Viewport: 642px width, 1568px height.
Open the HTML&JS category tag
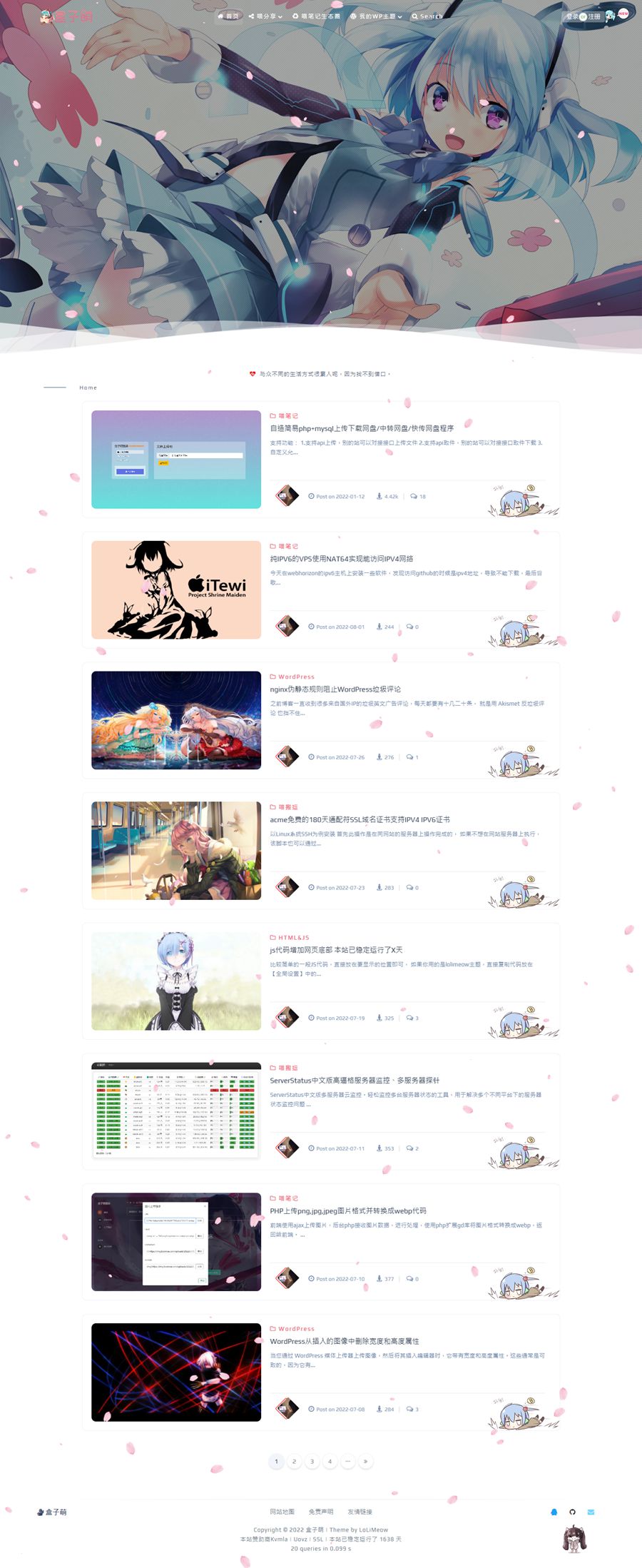(292, 938)
